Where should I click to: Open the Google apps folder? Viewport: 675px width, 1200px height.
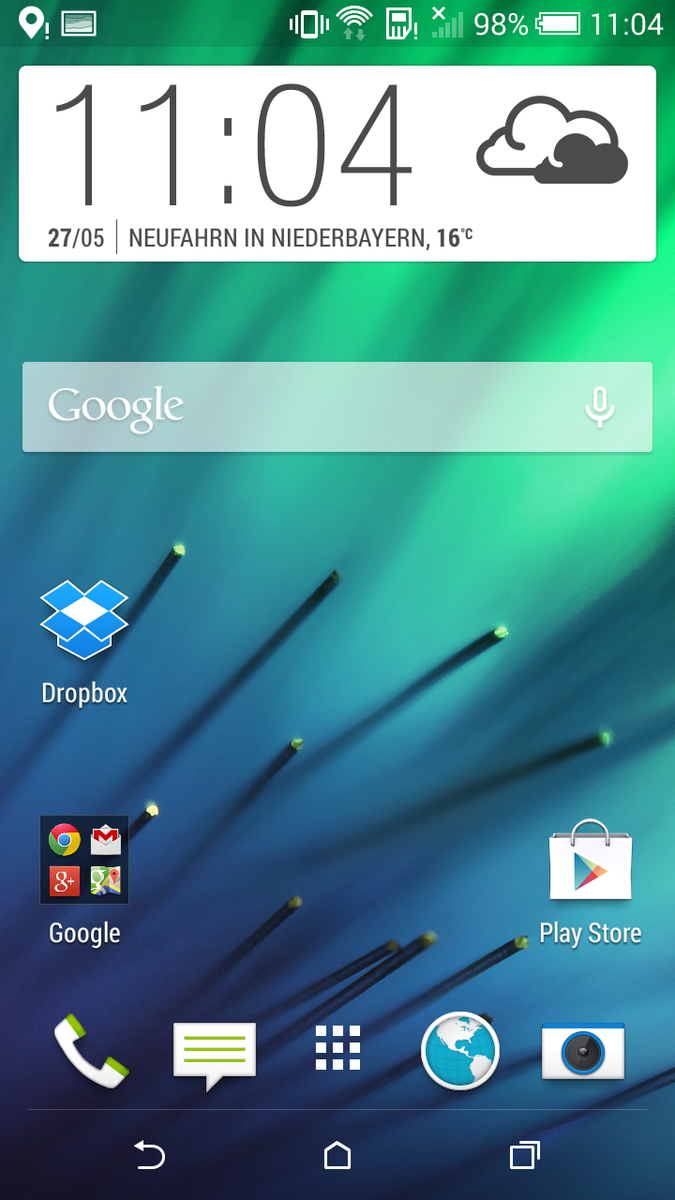tap(84, 860)
